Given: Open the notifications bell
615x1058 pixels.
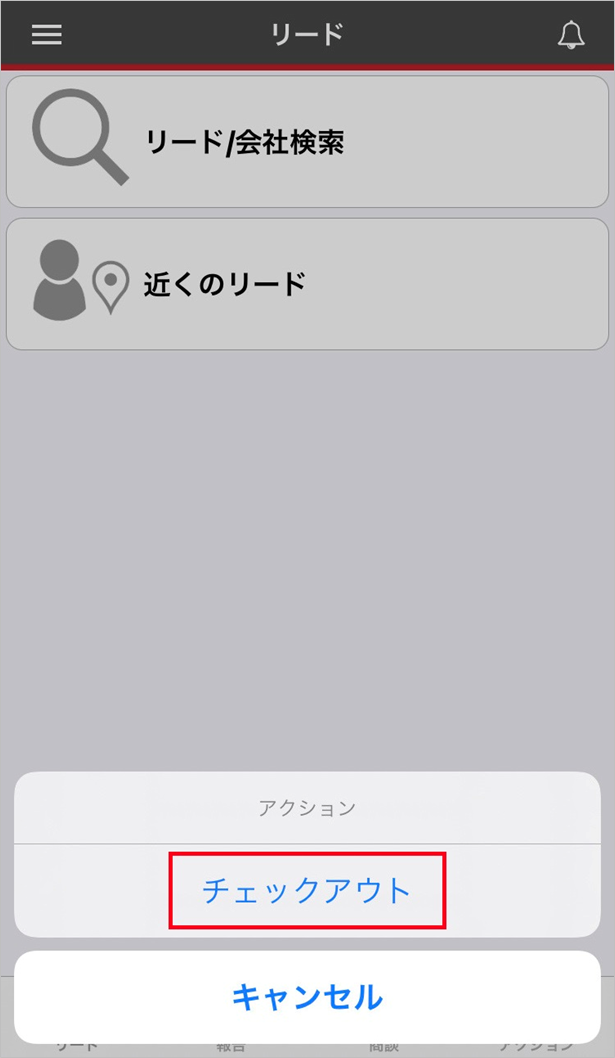Looking at the screenshot, I should click(x=570, y=35).
